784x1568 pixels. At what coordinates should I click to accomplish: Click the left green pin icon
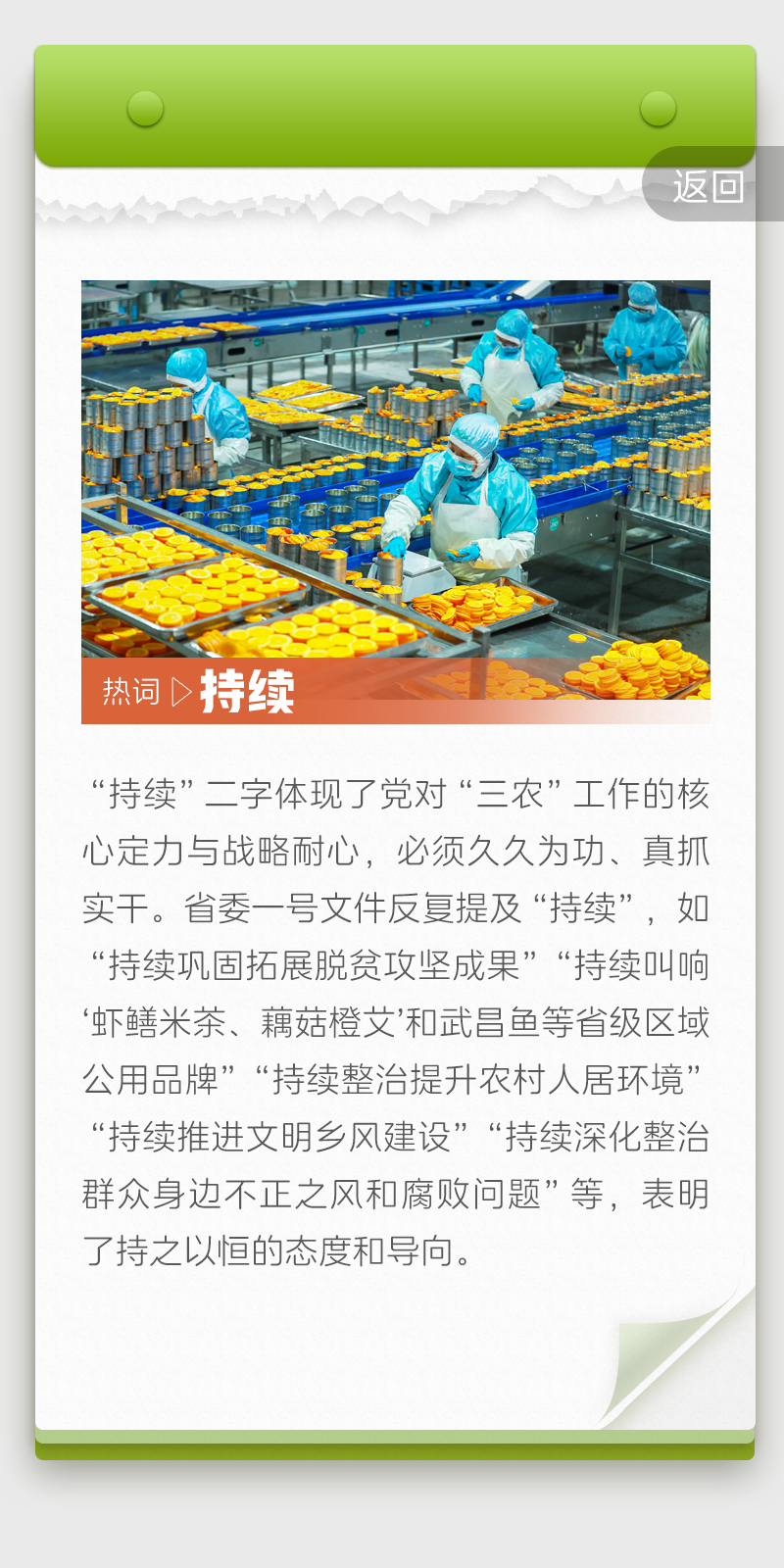point(145,108)
